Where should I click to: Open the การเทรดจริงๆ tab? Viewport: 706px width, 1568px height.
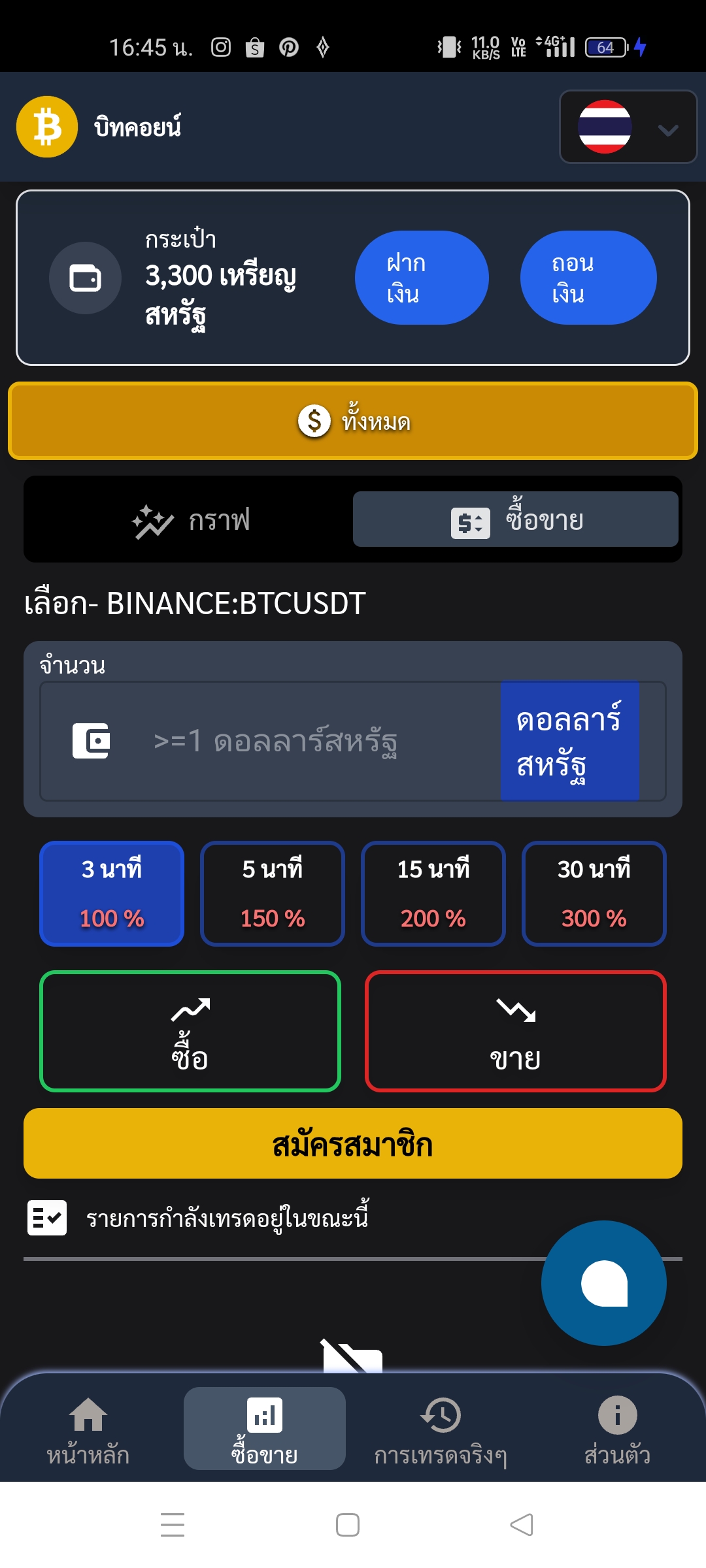441,1429
